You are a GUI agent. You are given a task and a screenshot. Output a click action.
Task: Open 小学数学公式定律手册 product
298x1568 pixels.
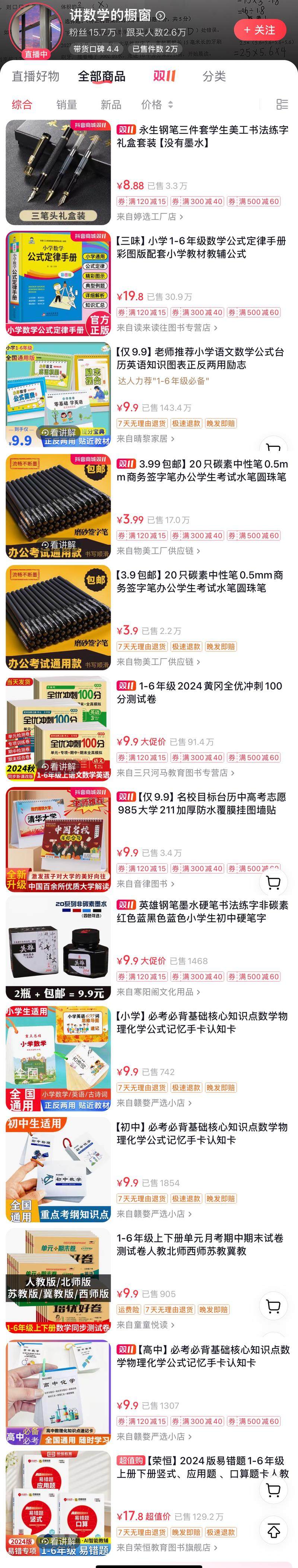click(x=202, y=247)
